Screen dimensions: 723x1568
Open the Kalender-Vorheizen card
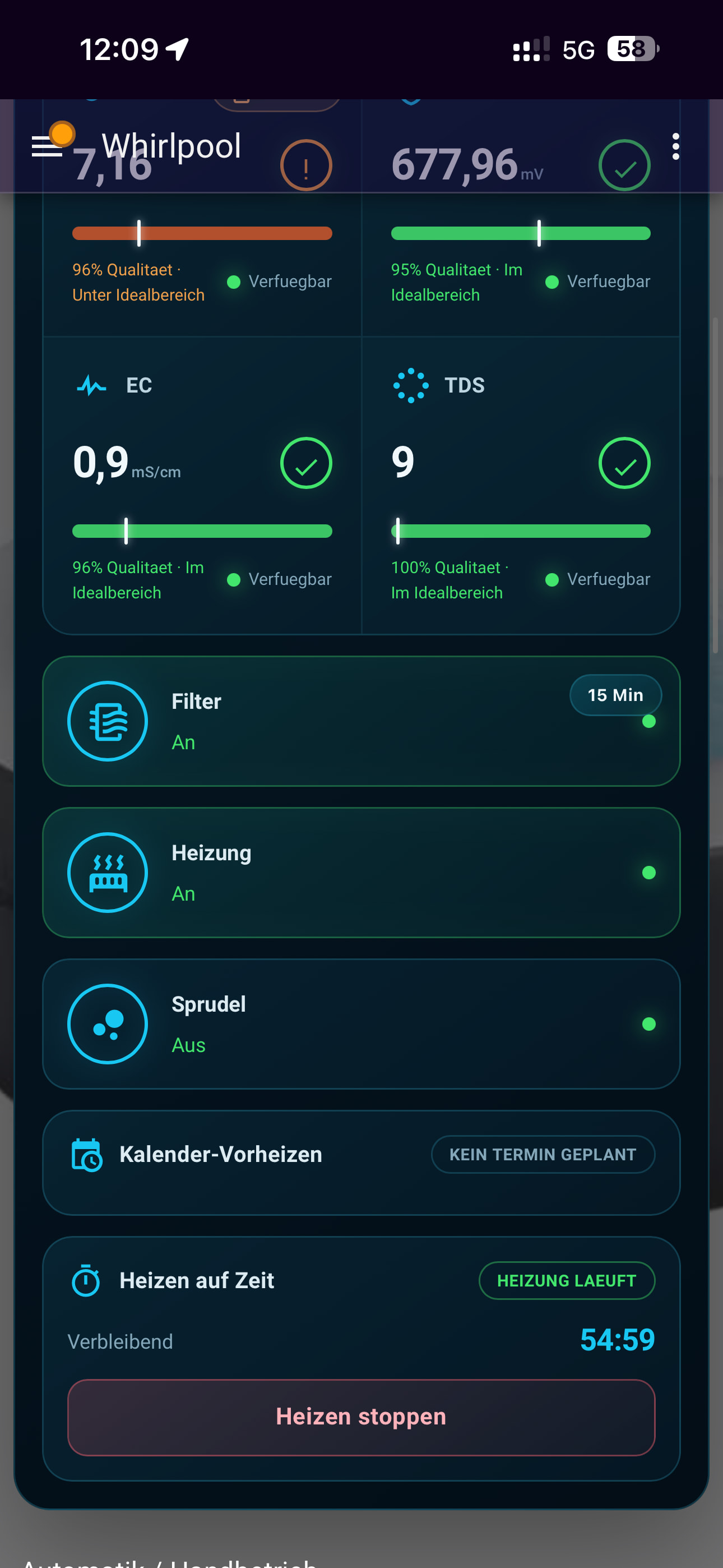[x=361, y=1162]
